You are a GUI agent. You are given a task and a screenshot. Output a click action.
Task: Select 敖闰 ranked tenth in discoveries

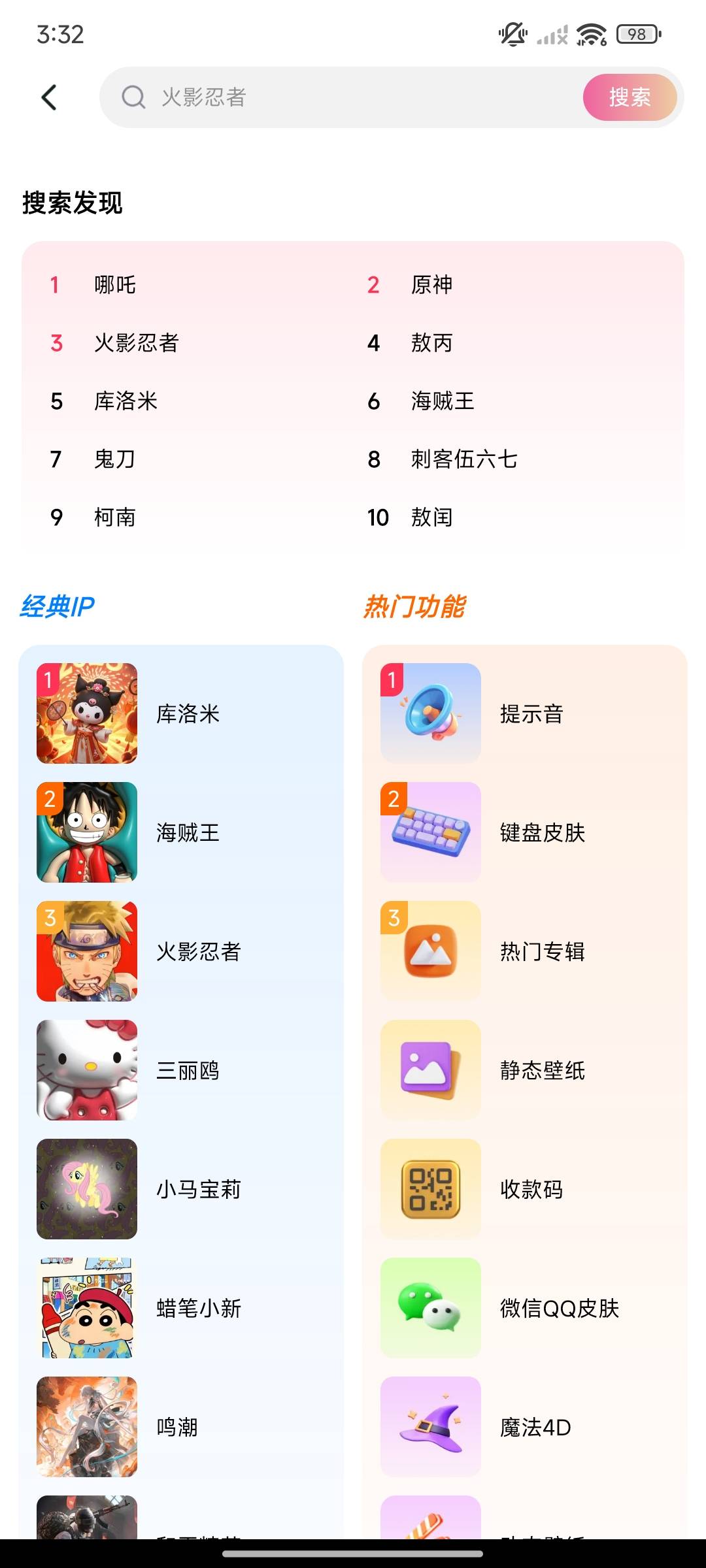point(432,517)
